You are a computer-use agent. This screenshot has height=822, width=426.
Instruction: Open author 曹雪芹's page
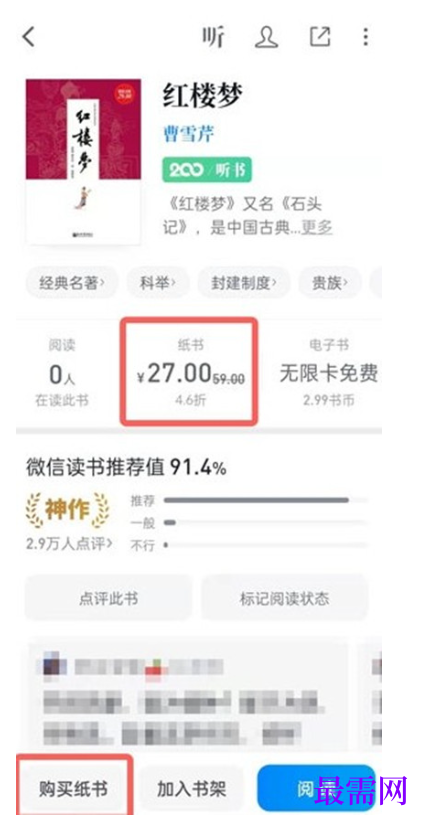point(189,135)
